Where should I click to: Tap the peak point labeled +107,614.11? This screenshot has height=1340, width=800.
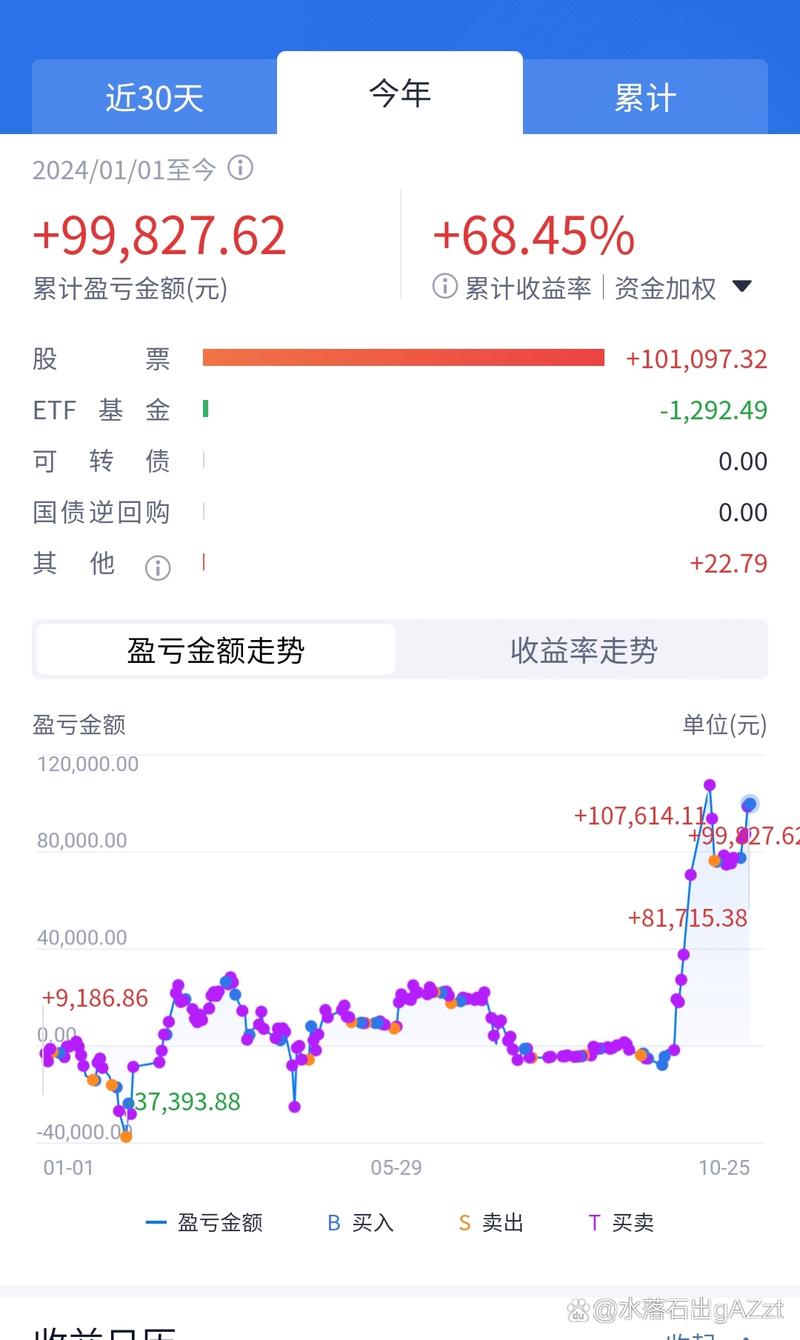[712, 787]
